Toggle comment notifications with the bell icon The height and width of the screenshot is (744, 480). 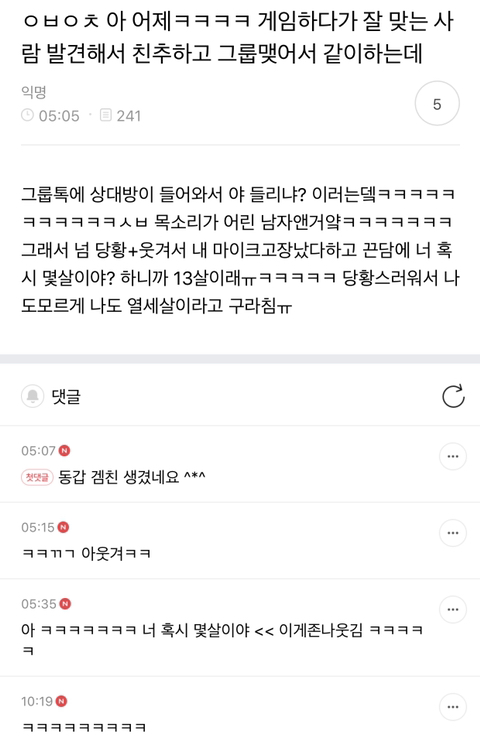[x=32, y=396]
